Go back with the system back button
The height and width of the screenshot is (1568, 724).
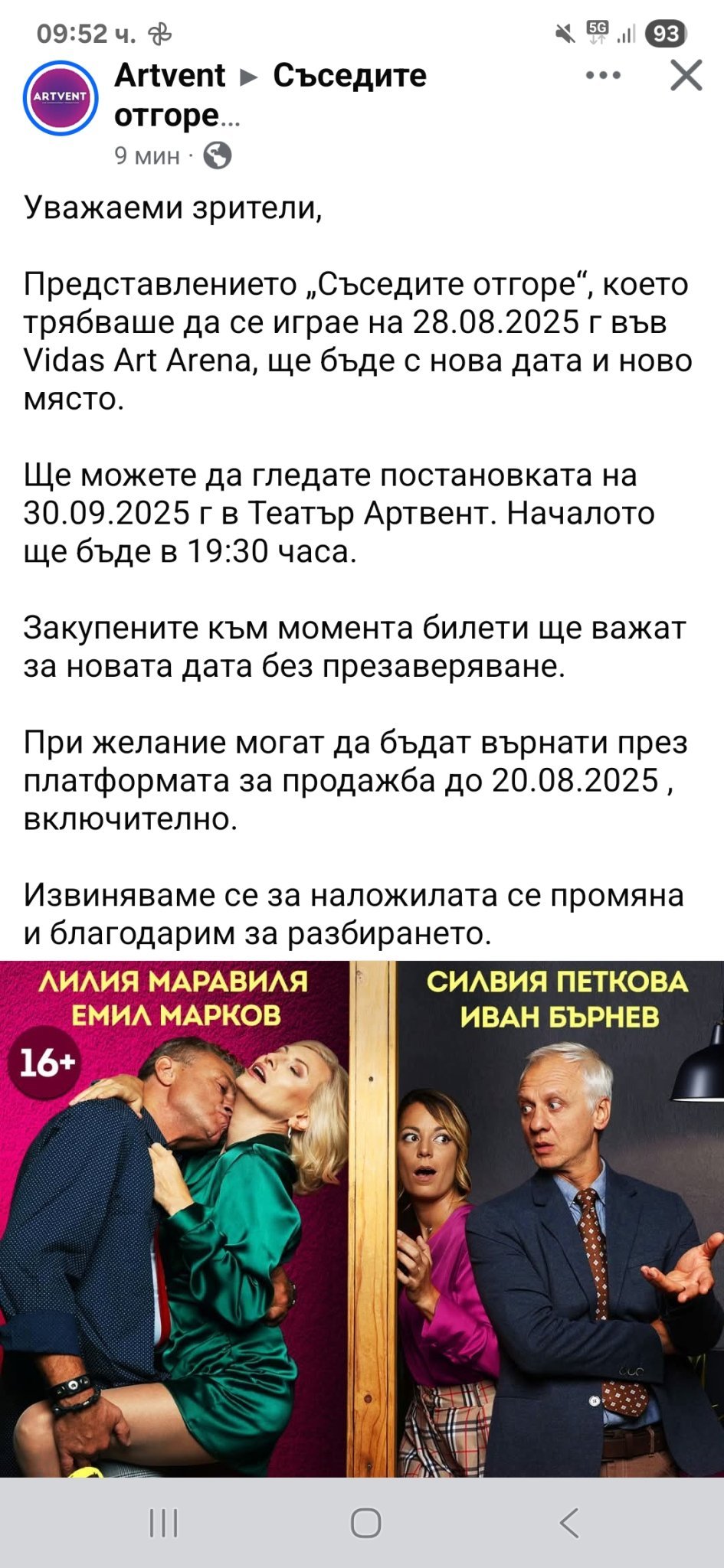568,1523
